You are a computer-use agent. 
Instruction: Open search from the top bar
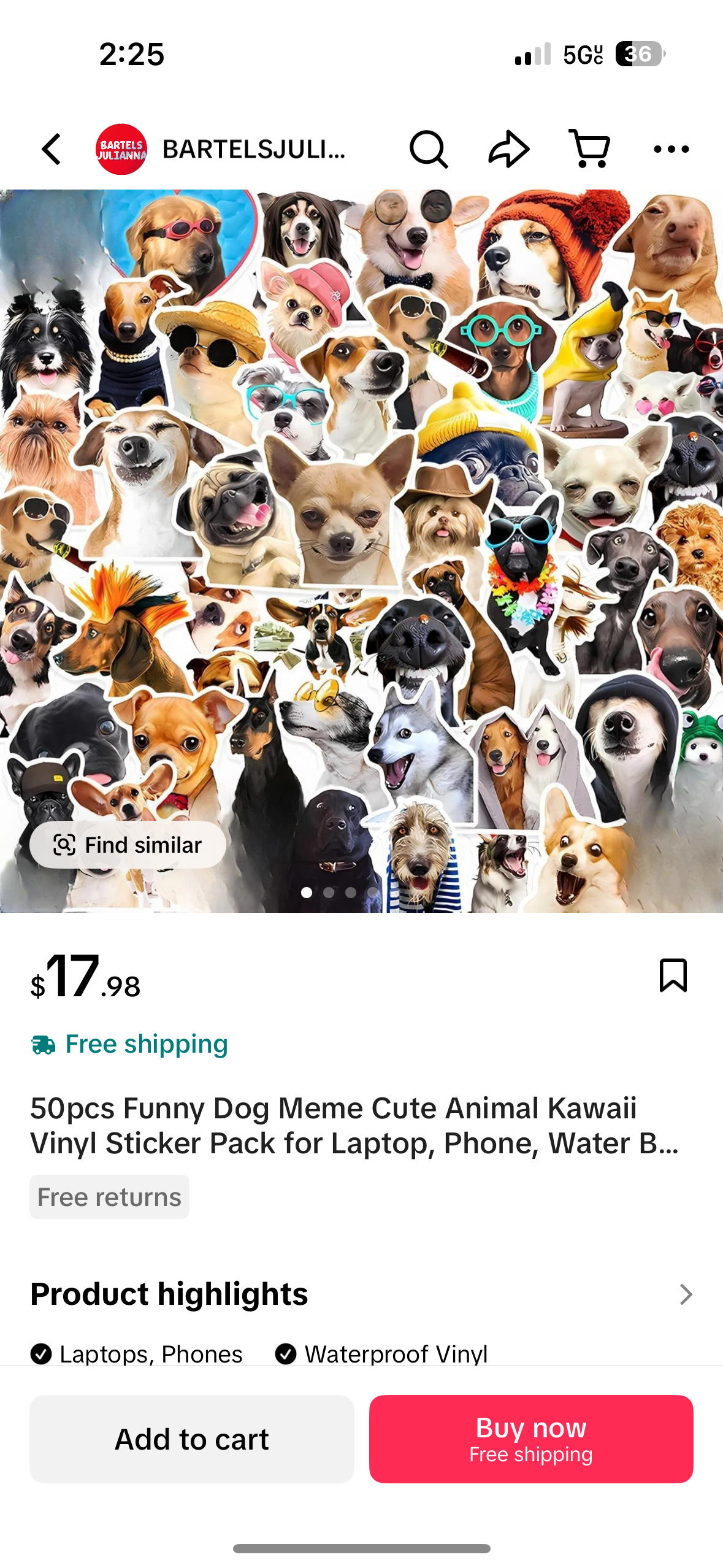tap(428, 149)
